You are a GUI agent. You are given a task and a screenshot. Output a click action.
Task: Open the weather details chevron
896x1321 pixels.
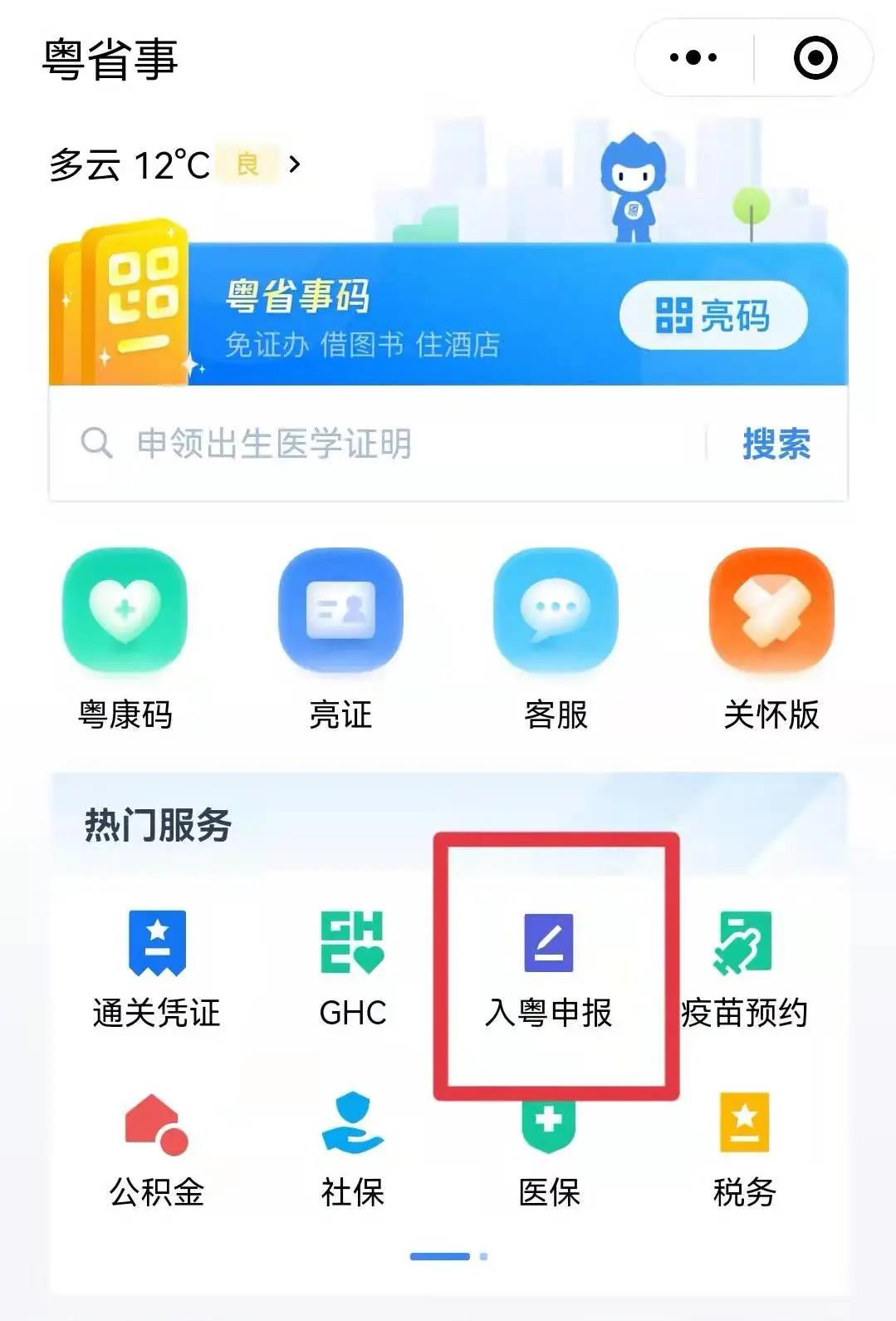pos(295,164)
